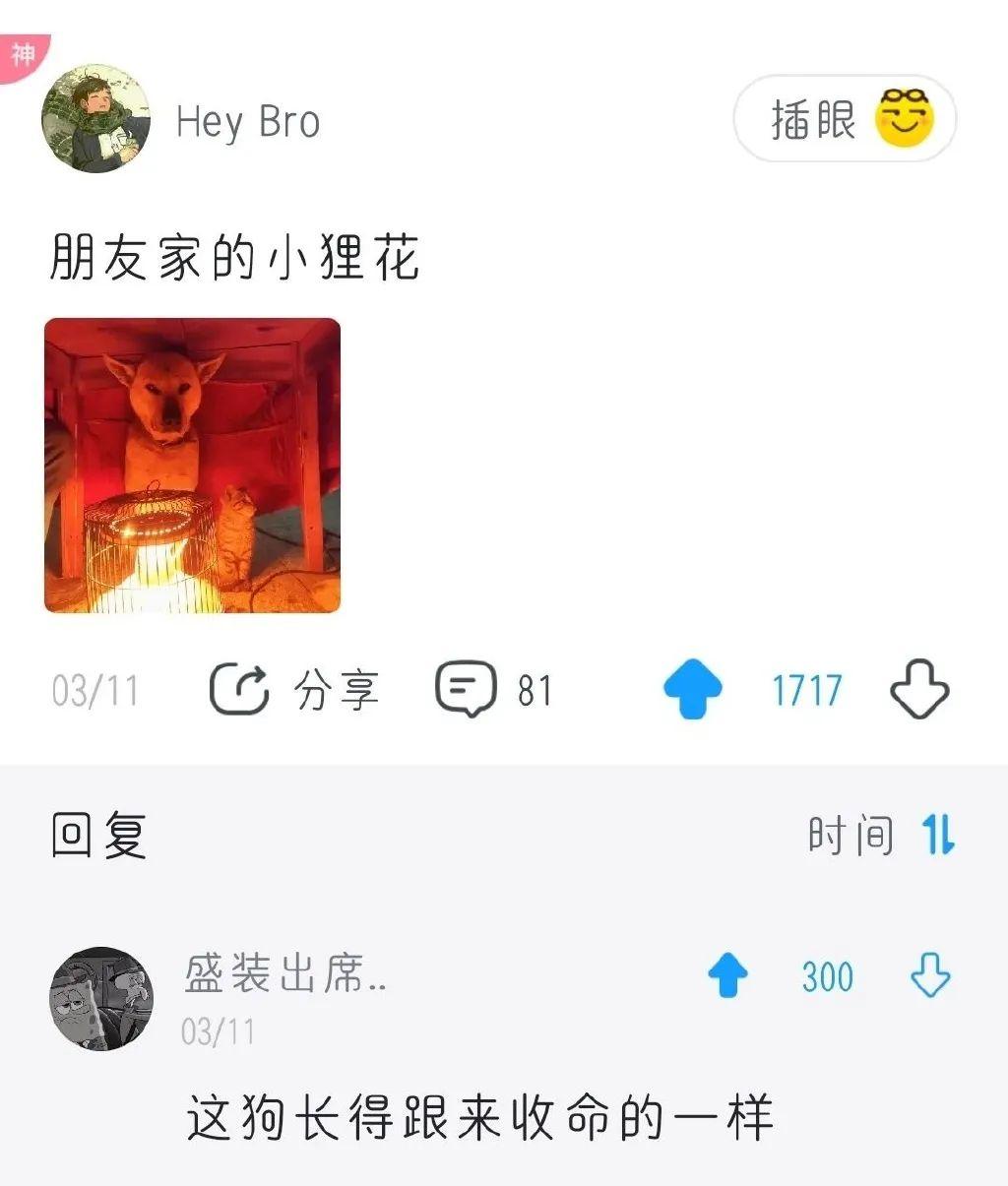Image resolution: width=1008 pixels, height=1186 pixels.
Task: Open Hey Bro's profile
Action: (x=95, y=117)
